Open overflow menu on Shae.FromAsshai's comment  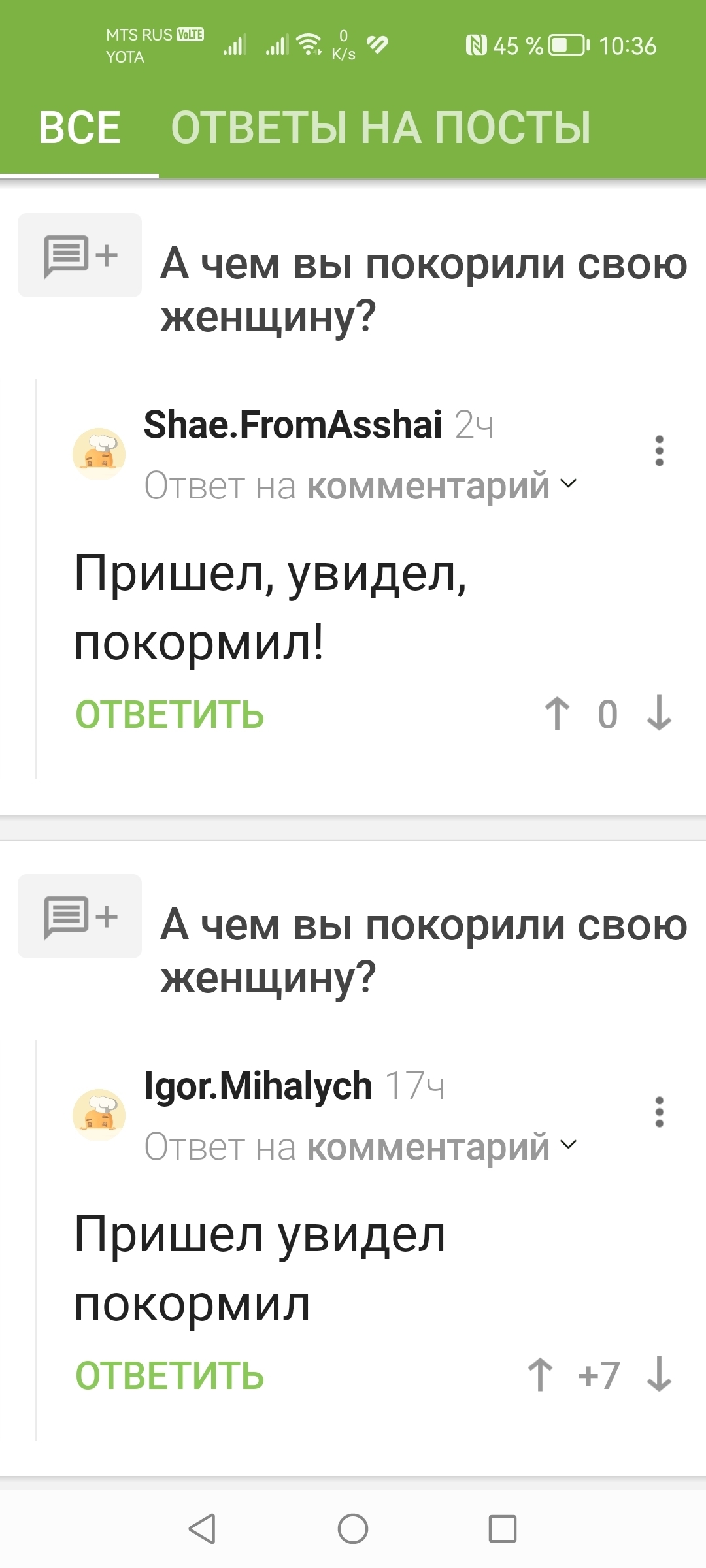click(x=659, y=451)
